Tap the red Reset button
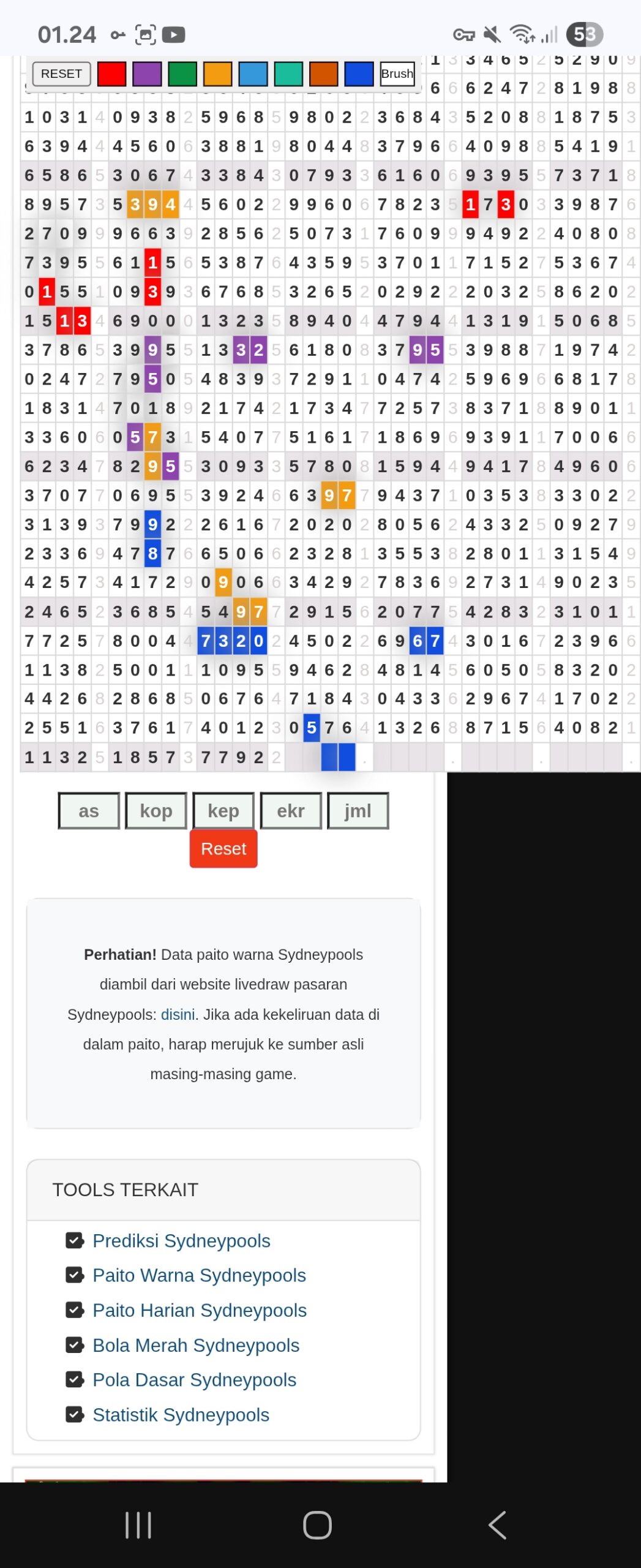Screen dimensions: 641x1568 [223, 848]
